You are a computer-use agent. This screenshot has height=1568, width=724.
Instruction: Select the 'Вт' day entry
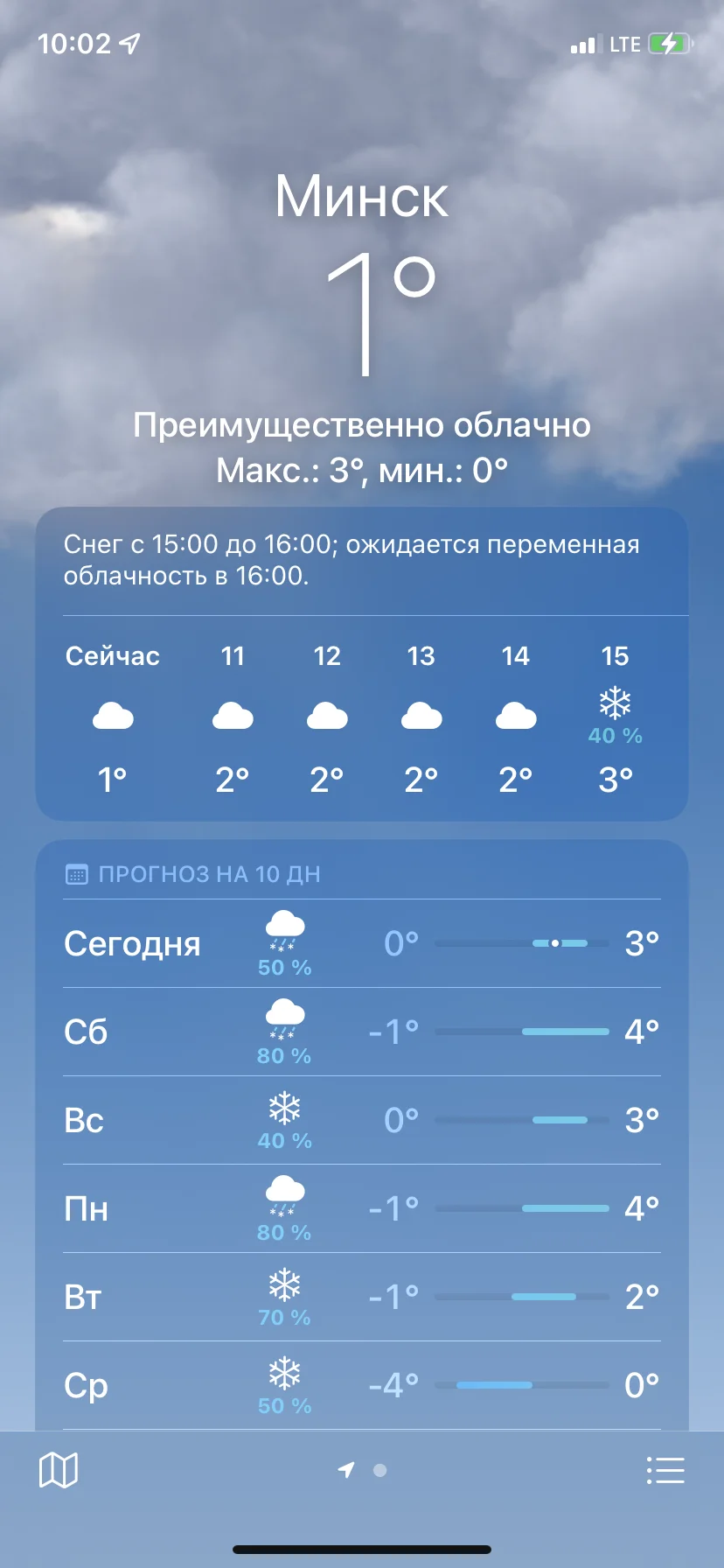click(362, 1298)
